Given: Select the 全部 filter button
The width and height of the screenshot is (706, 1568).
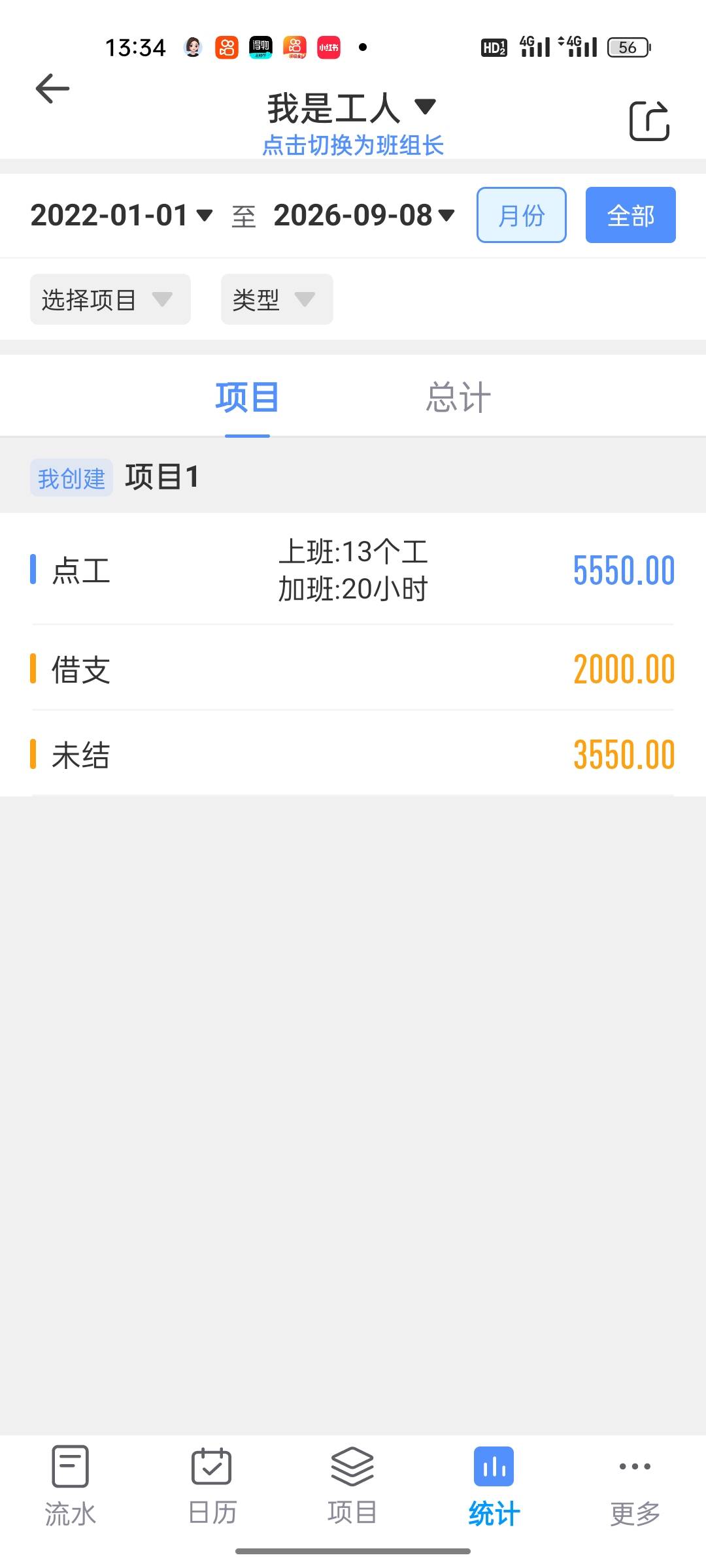Looking at the screenshot, I should tap(631, 215).
